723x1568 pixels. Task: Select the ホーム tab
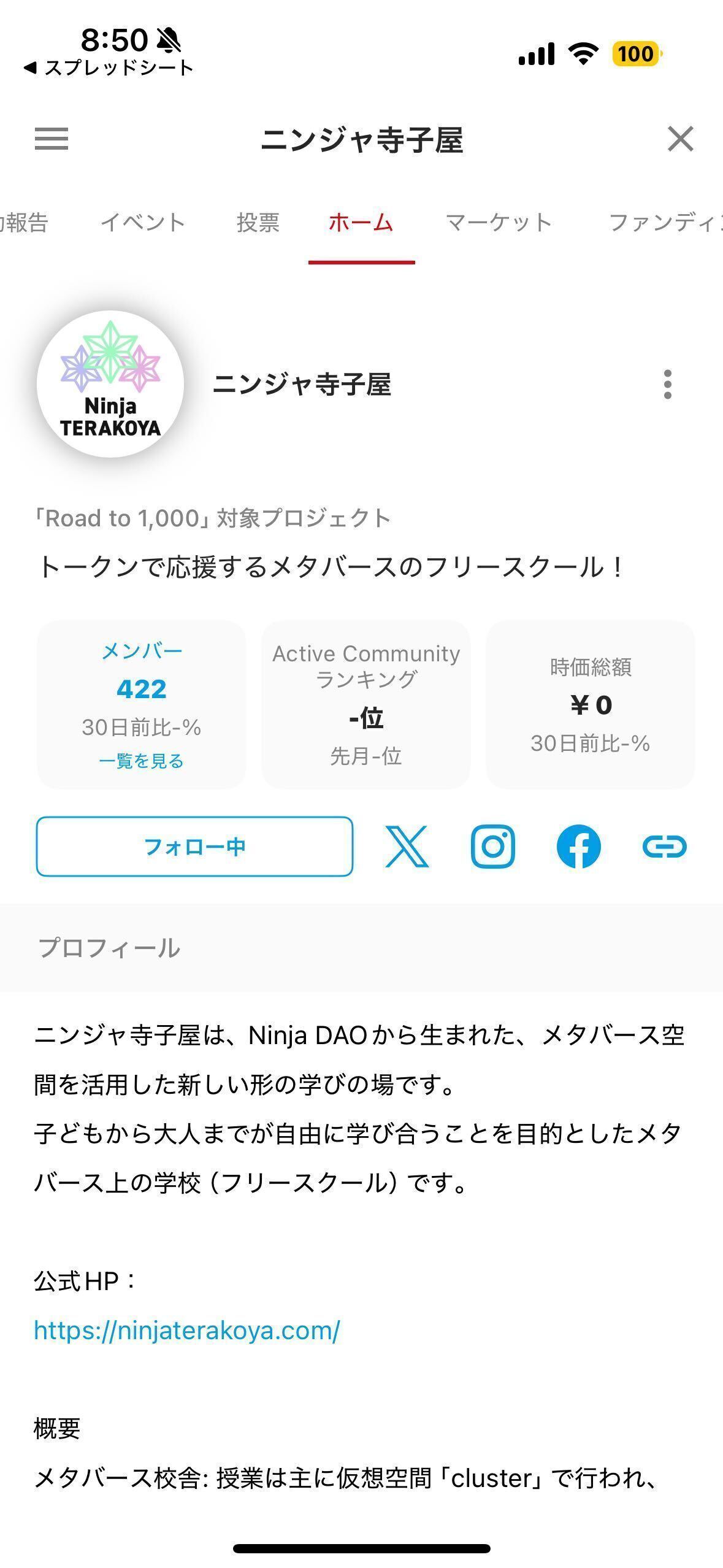click(x=361, y=222)
